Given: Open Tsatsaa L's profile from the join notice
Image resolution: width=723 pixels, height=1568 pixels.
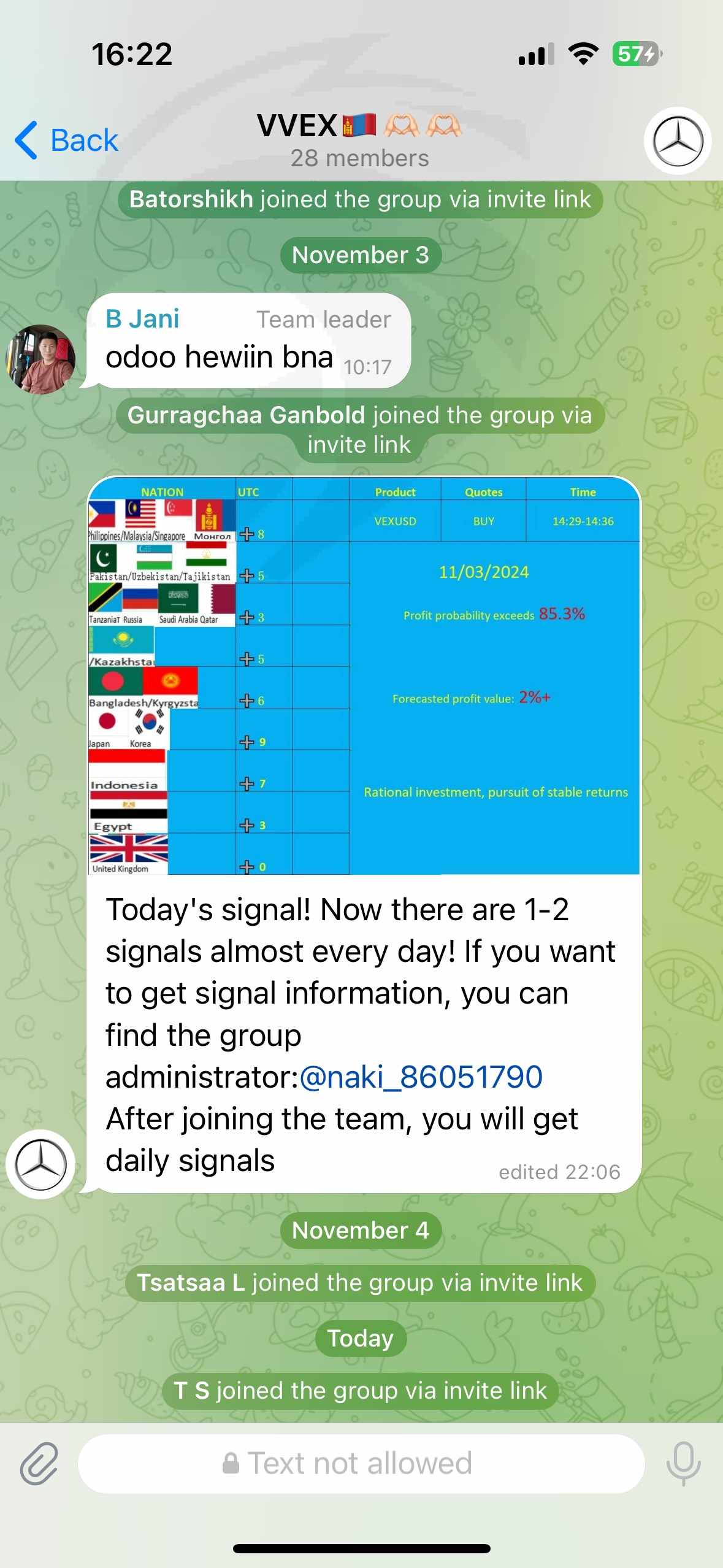Looking at the screenshot, I should coord(191,1282).
